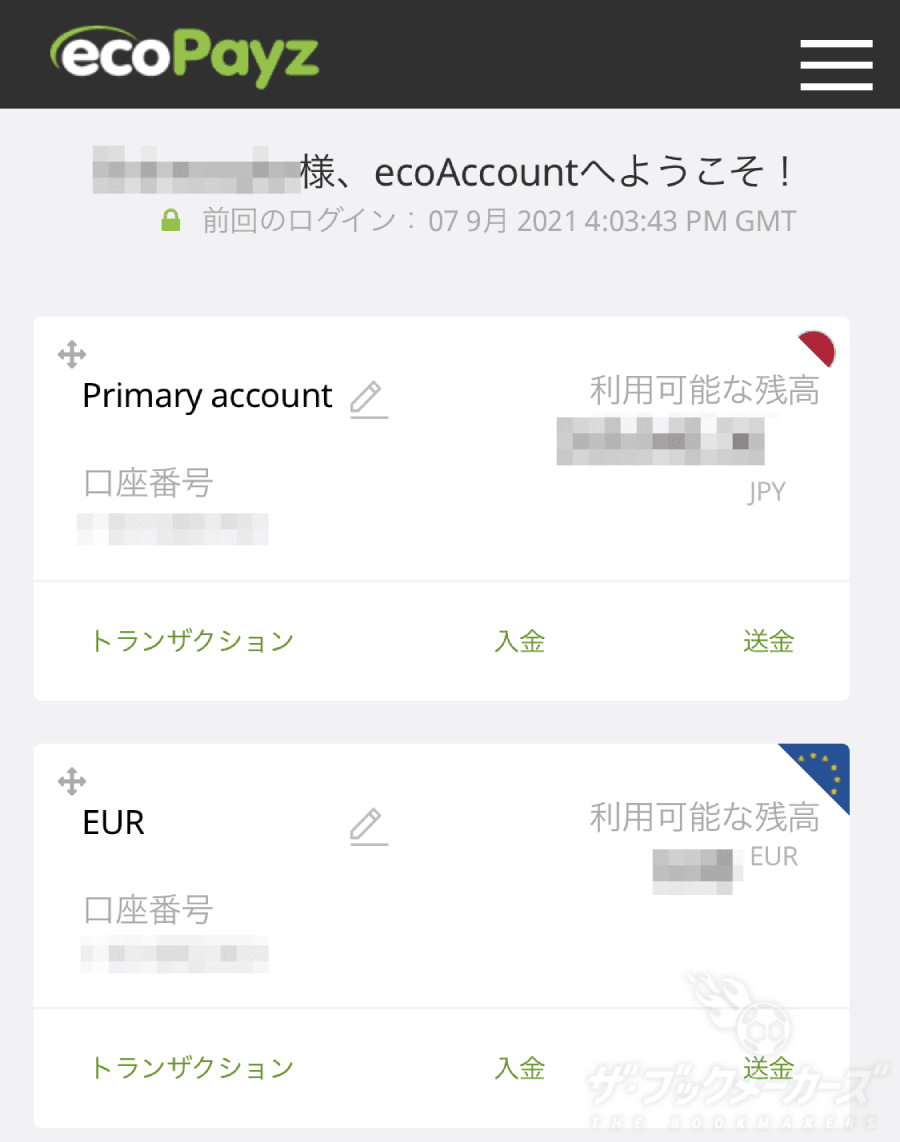The width and height of the screenshot is (900, 1142).
Task: Click 入金 on the Primary account card
Action: [519, 641]
